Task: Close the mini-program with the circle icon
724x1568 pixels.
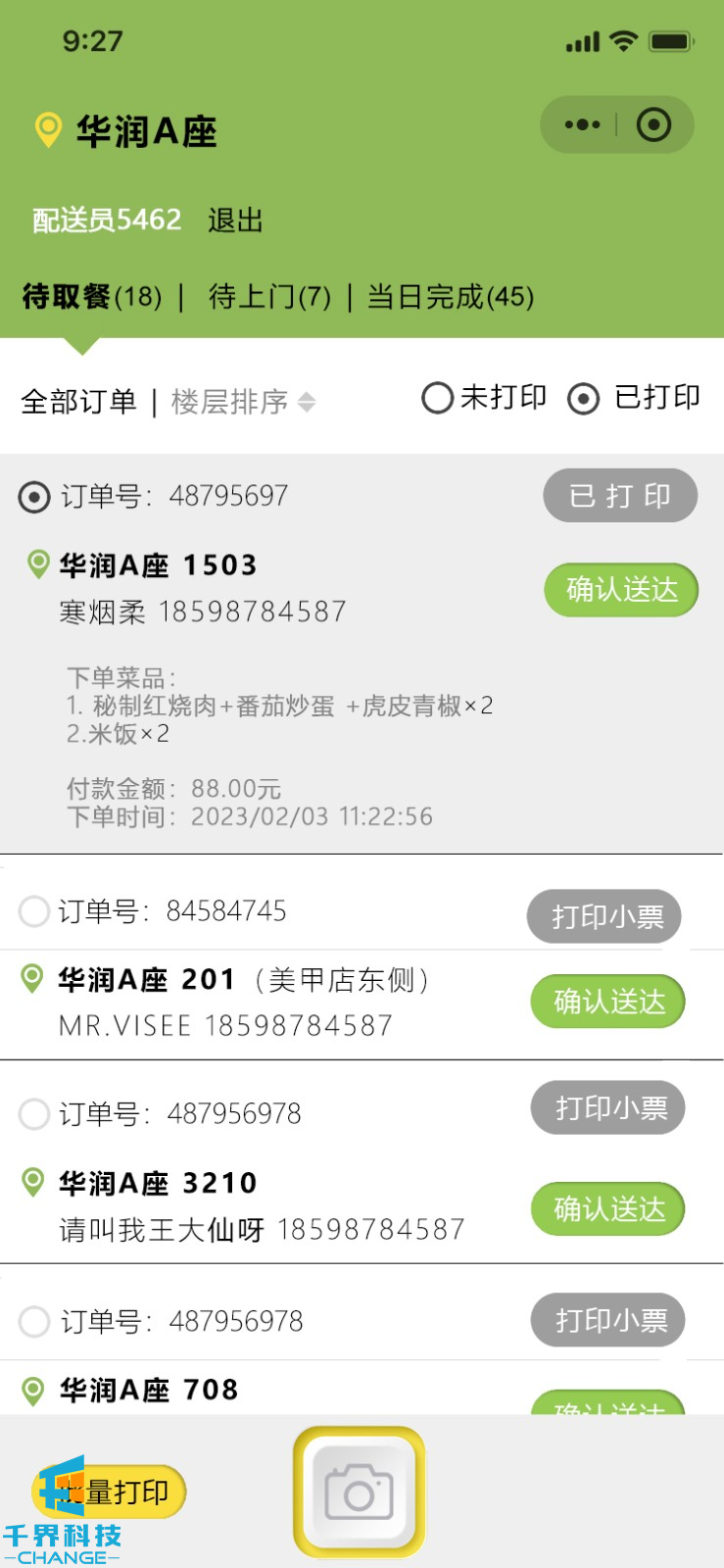Action: tap(653, 124)
